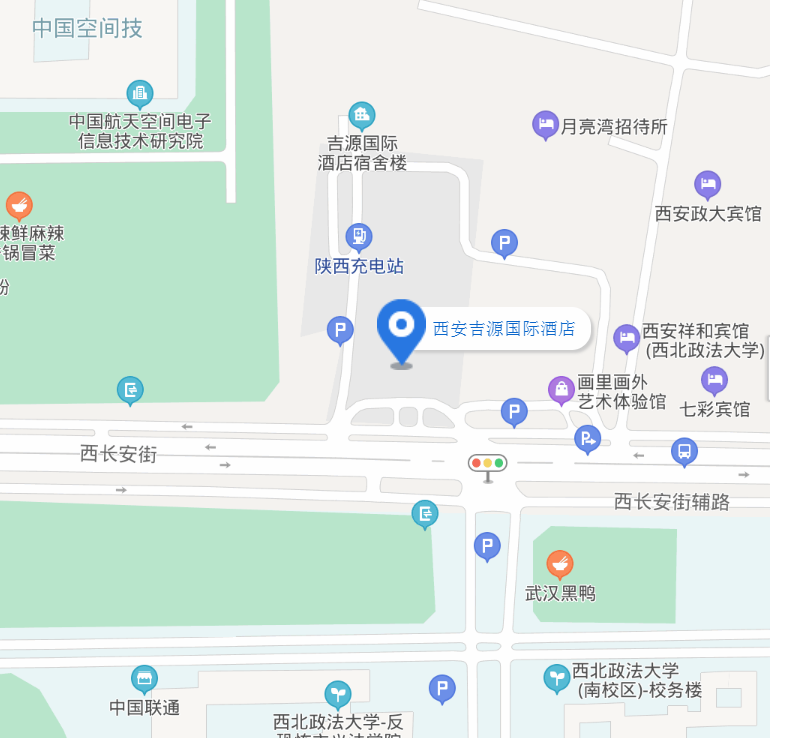
Task: Open the 月亮湾招待所 hotel marker
Action: click(545, 125)
